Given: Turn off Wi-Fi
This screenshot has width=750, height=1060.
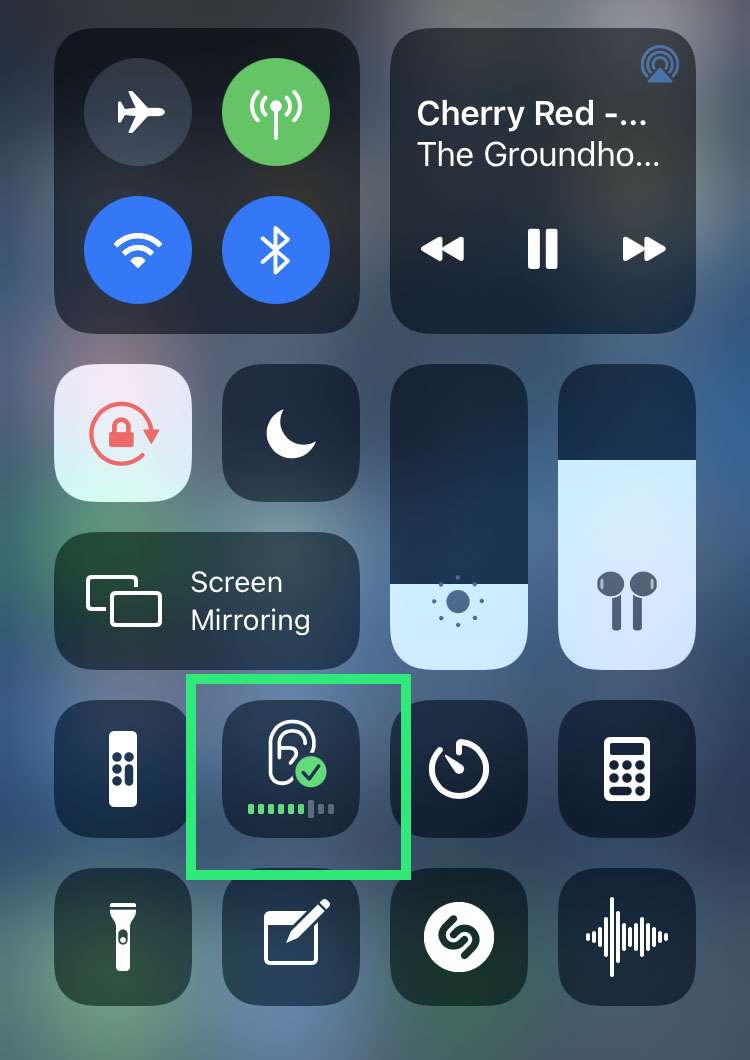Looking at the screenshot, I should point(138,250).
